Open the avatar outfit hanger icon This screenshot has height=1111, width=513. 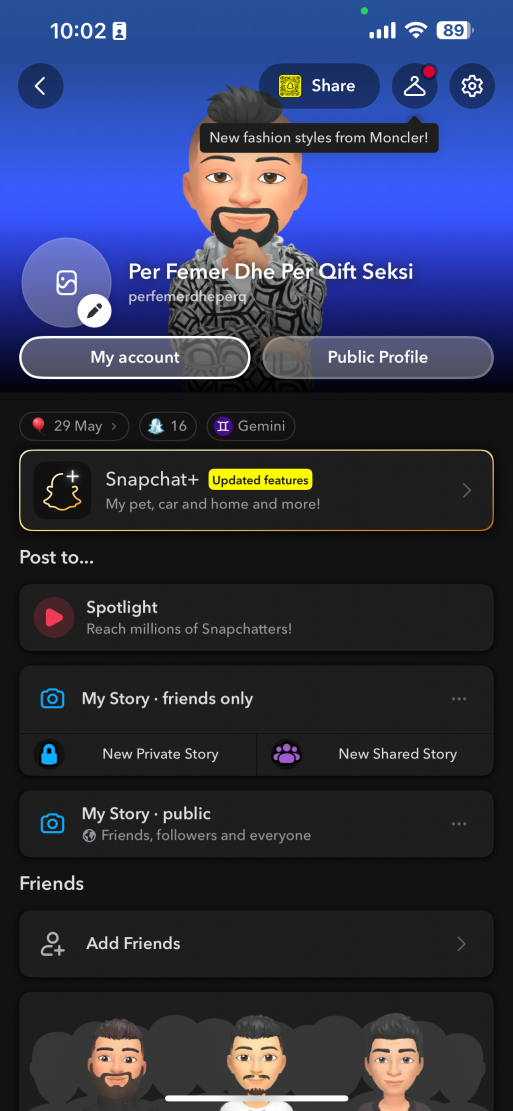[x=415, y=86]
